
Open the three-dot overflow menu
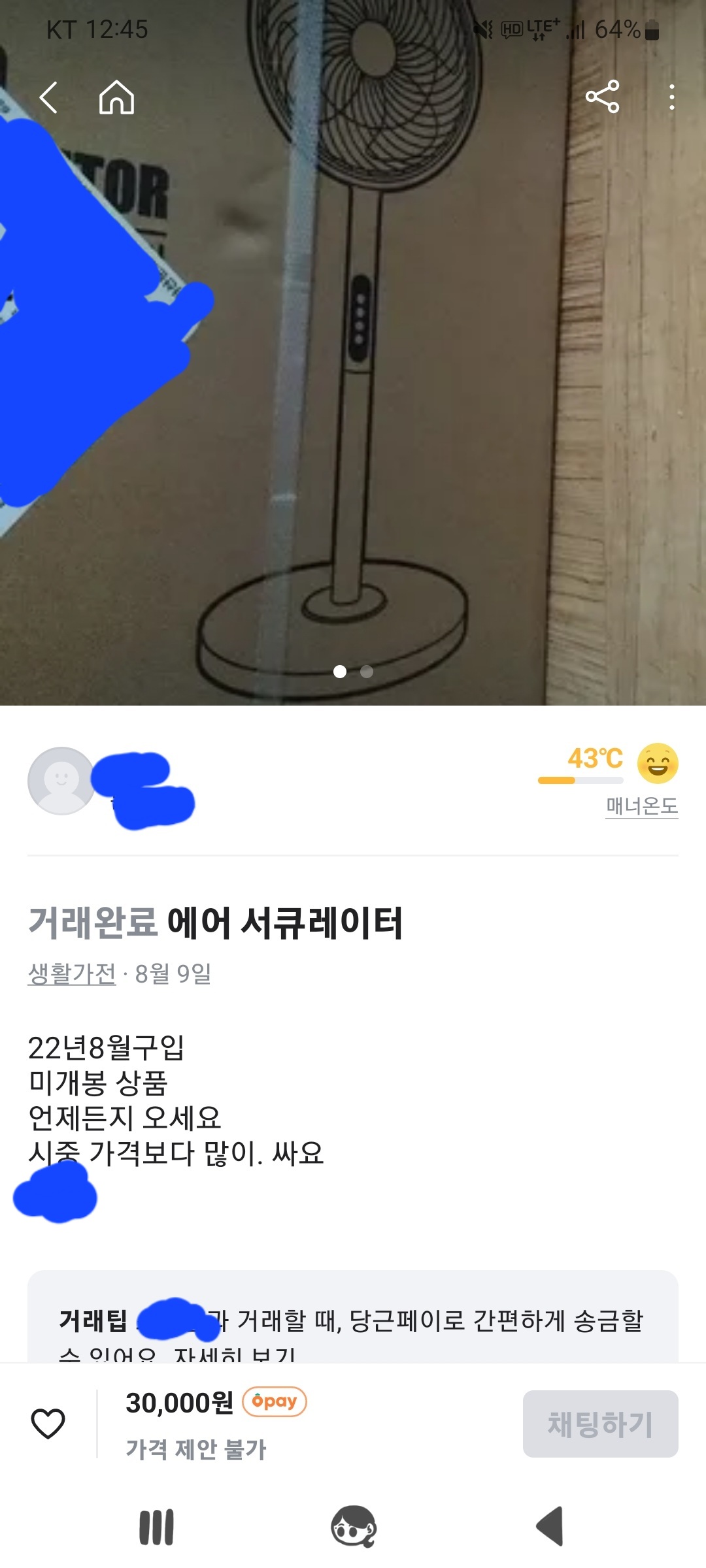pyautogui.click(x=671, y=97)
